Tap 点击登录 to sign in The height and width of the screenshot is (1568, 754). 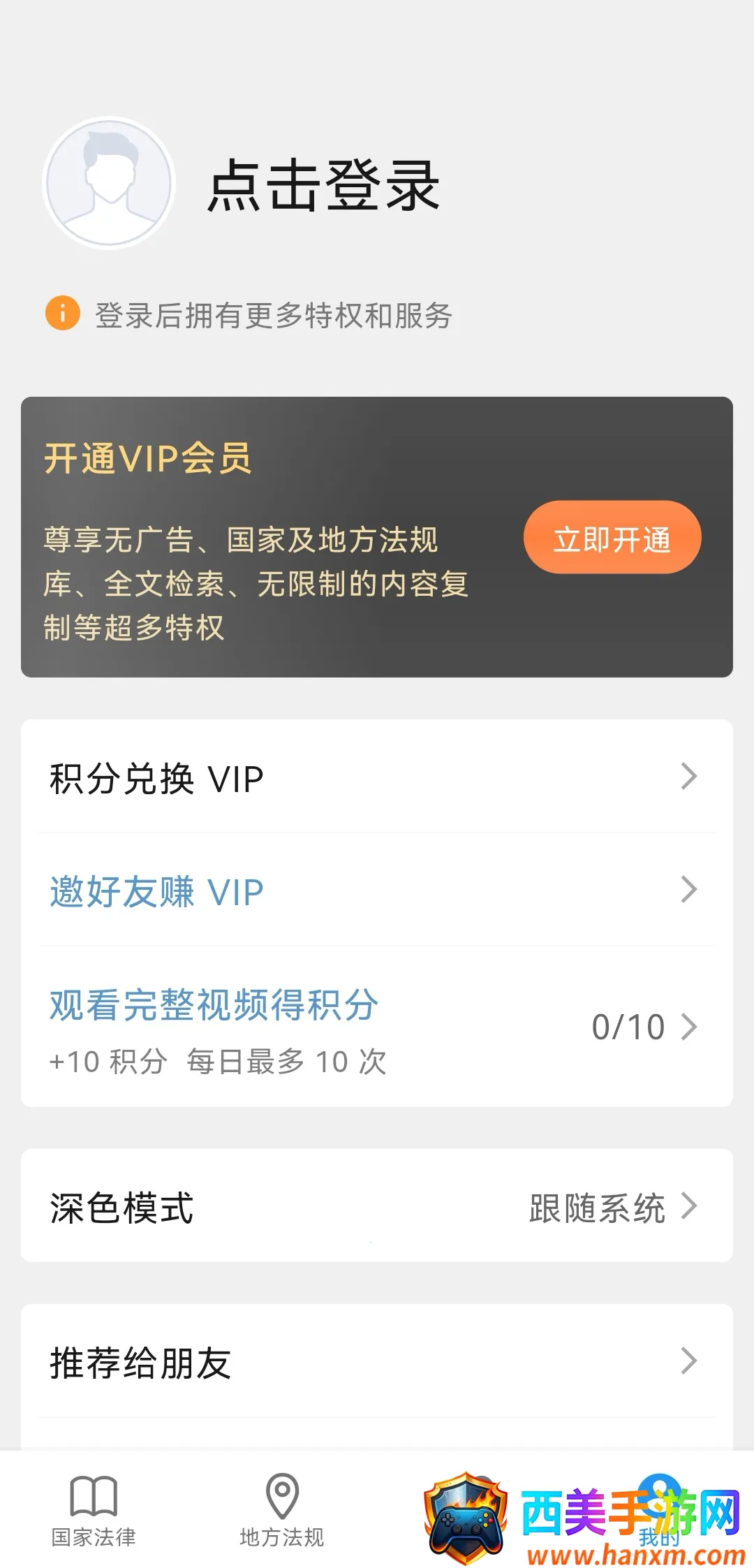324,186
